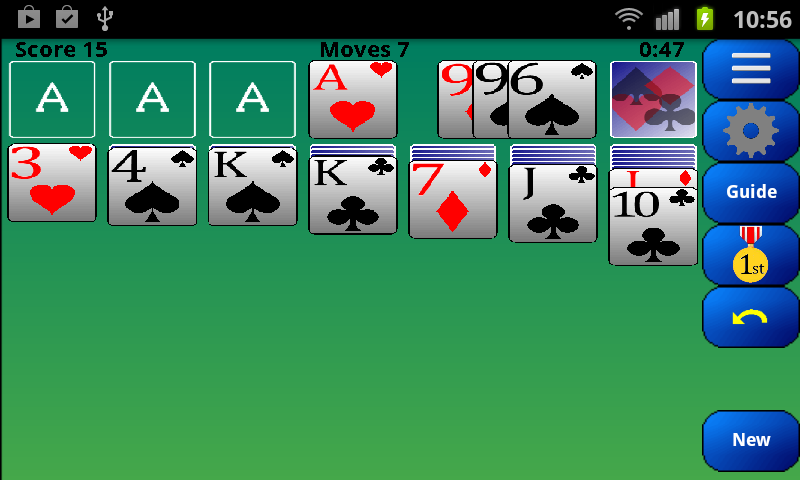800x480 pixels.
Task: Tap the 7 of diamonds card
Action: [452, 199]
